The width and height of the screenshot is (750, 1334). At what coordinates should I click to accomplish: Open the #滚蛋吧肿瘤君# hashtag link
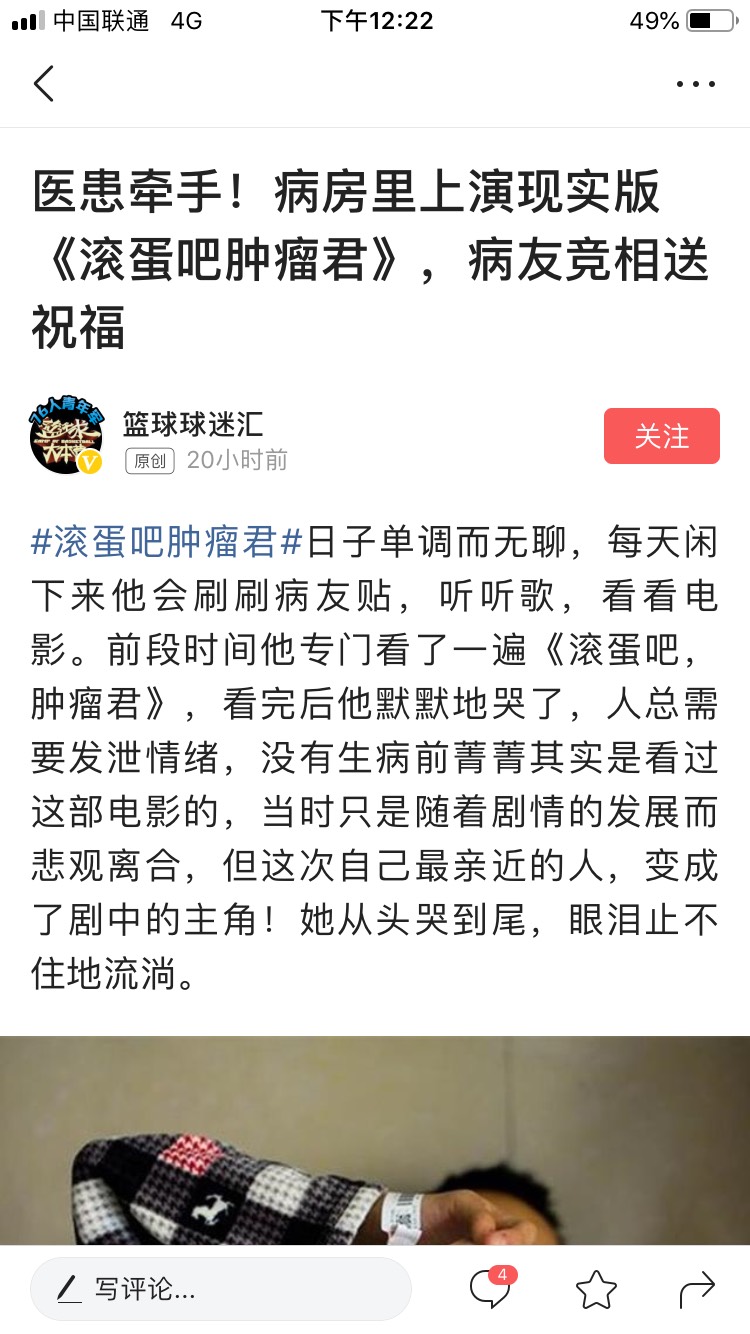pyautogui.click(x=167, y=543)
